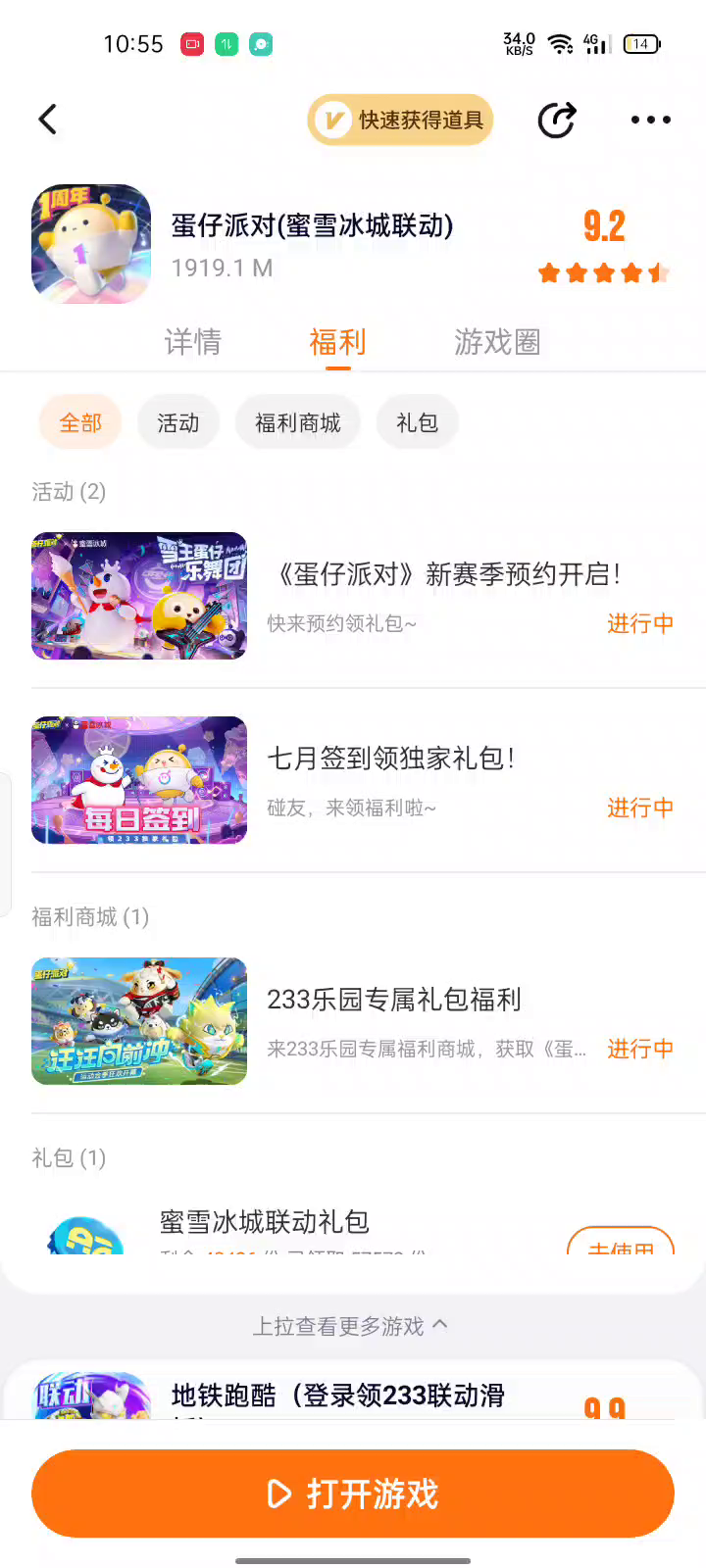Tap the 打开游戏 button
The height and width of the screenshot is (1568, 706).
[x=353, y=1494]
